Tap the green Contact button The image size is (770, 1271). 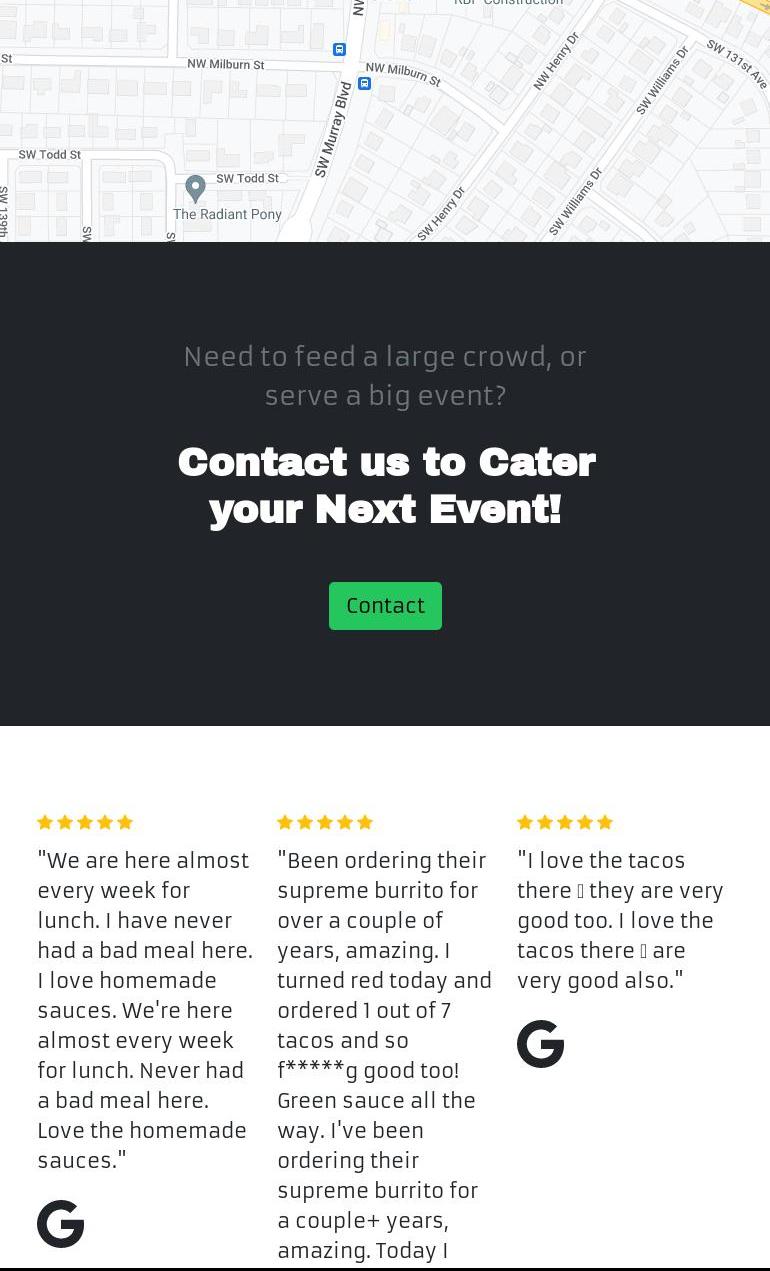point(385,606)
